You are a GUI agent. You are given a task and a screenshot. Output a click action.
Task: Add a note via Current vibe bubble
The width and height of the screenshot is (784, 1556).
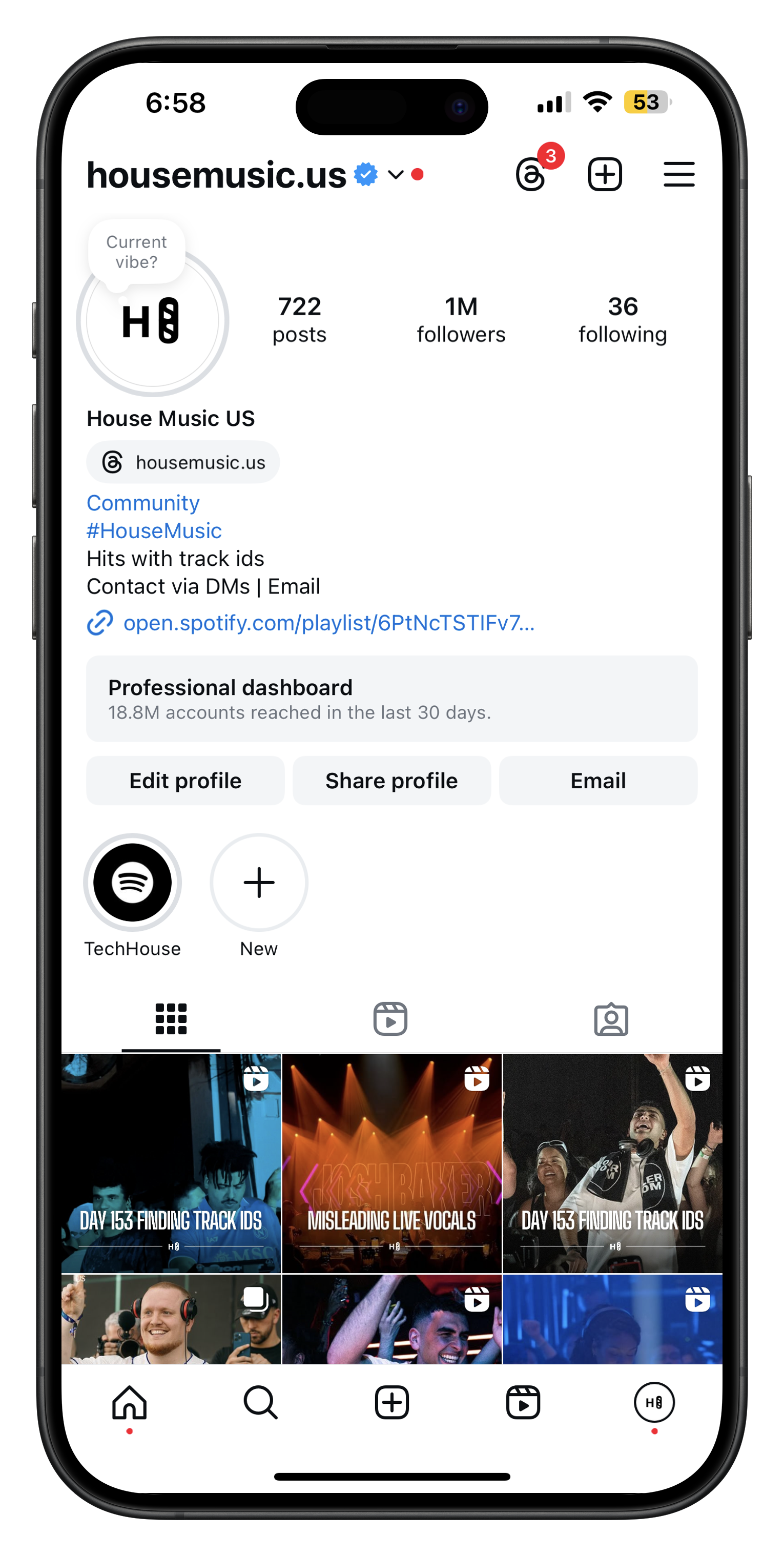pos(136,252)
